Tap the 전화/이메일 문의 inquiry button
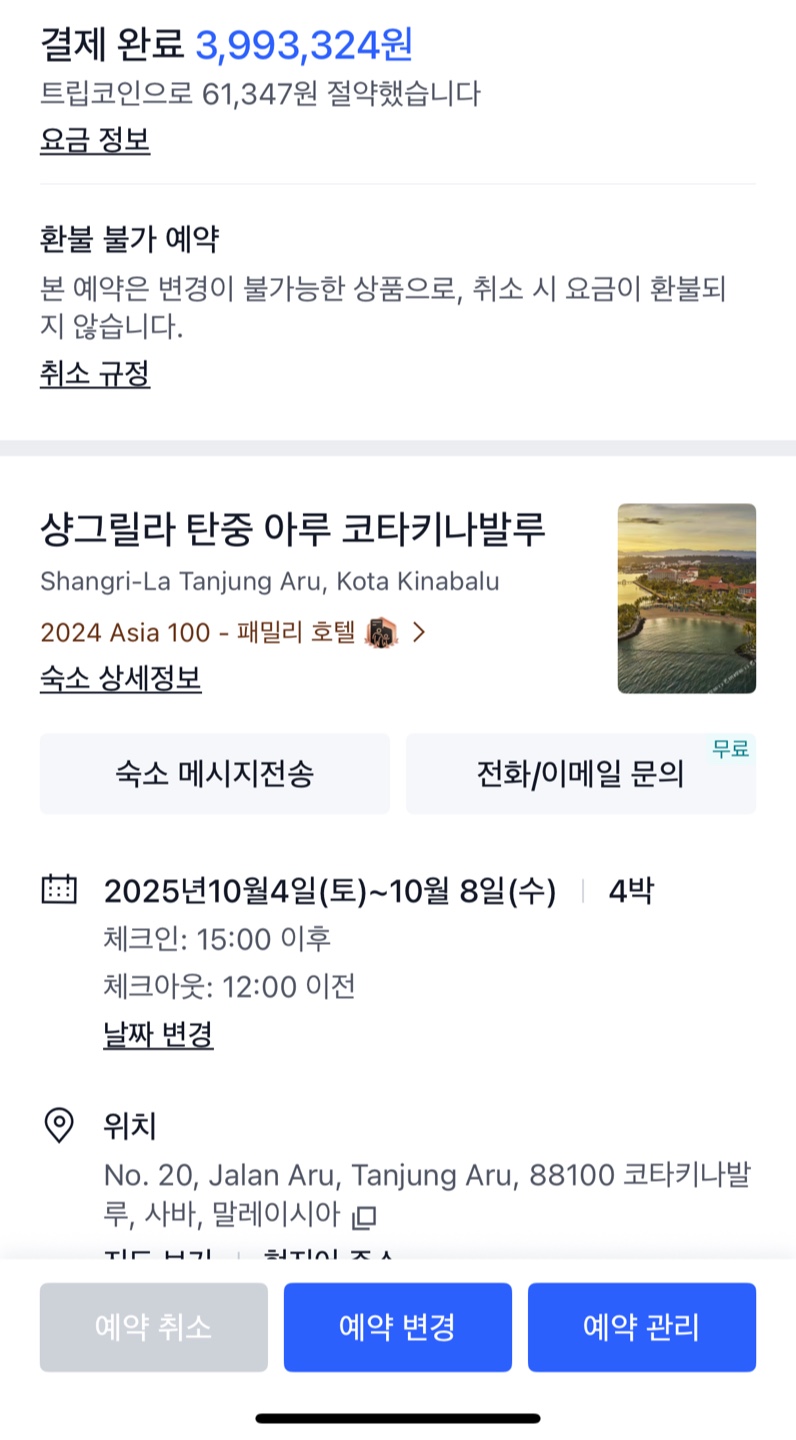Viewport: 796px width, 1440px height. click(580, 773)
